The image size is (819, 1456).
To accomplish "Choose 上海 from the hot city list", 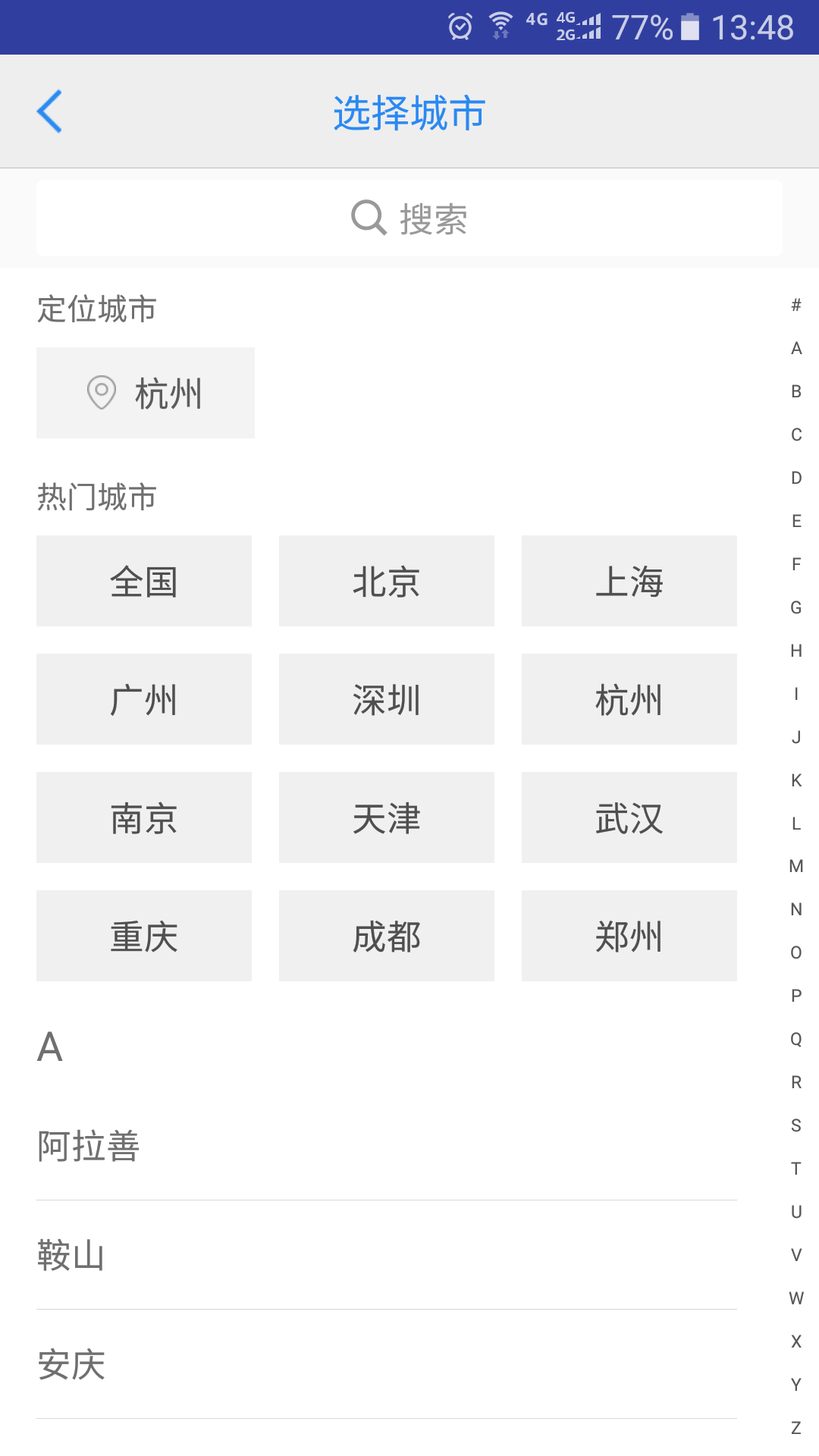I will pos(629,581).
